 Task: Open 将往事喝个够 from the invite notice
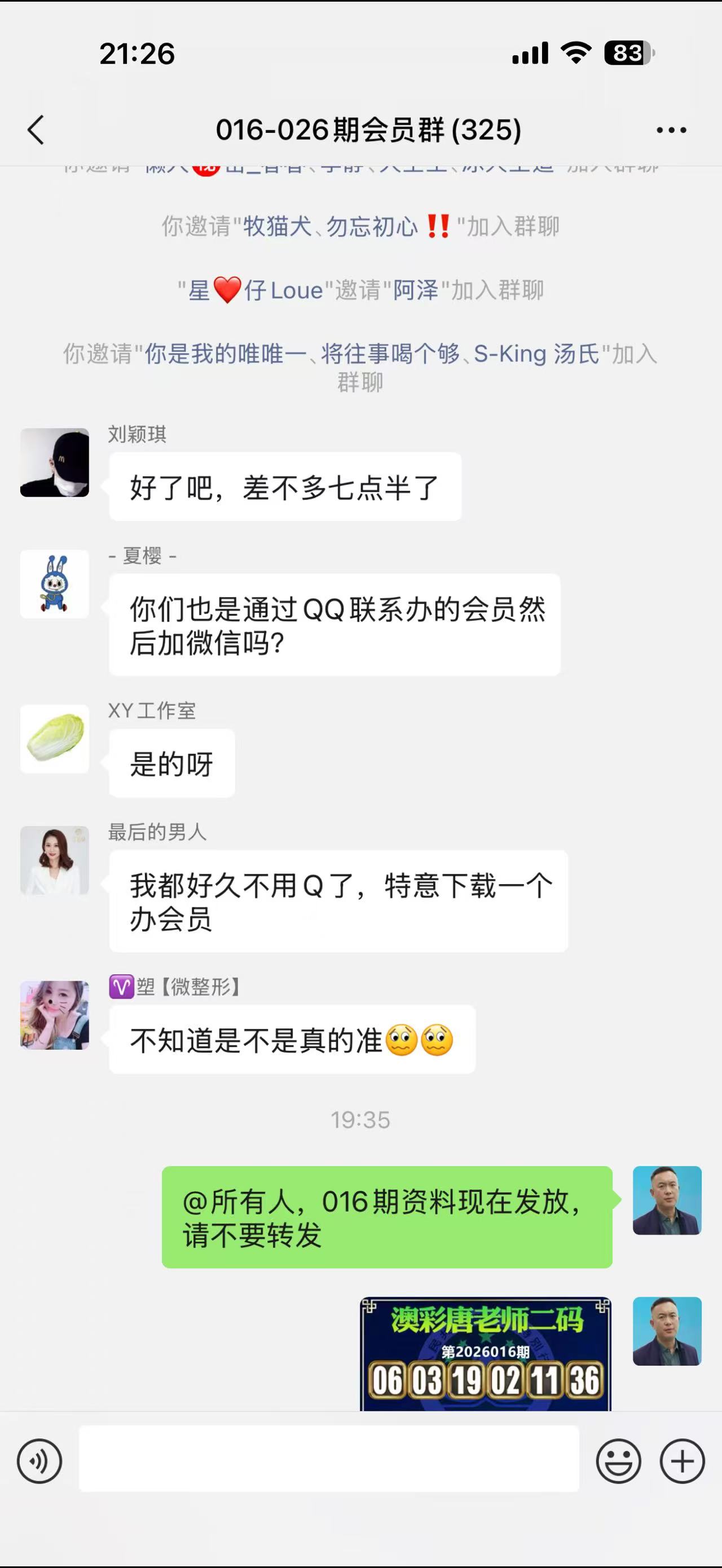pyautogui.click(x=390, y=354)
